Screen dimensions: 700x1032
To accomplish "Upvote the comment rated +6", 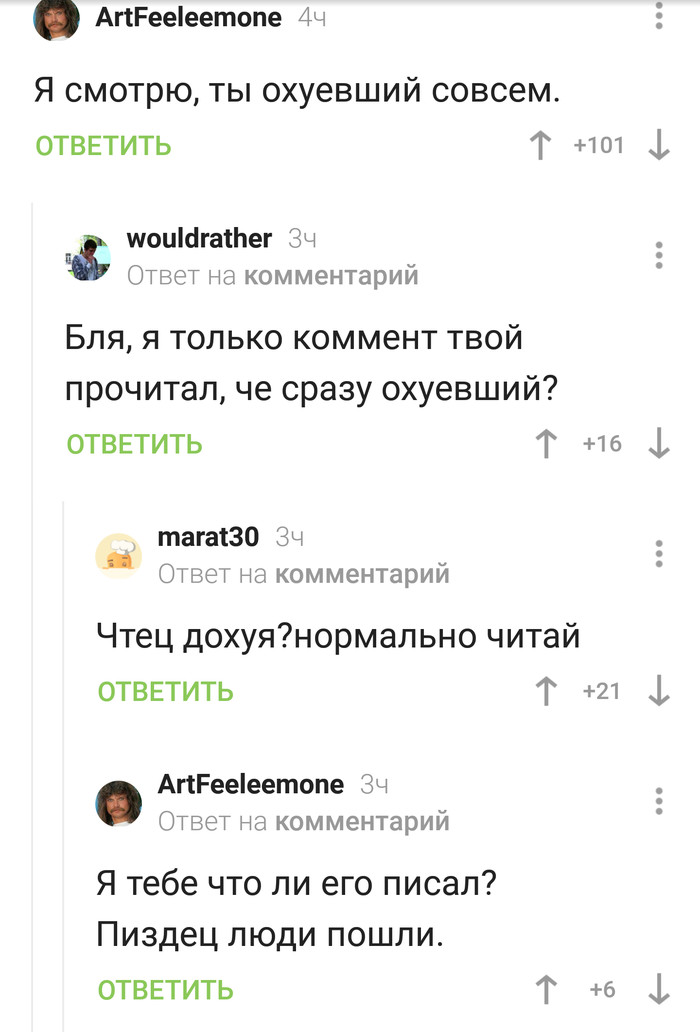I will pos(546,990).
